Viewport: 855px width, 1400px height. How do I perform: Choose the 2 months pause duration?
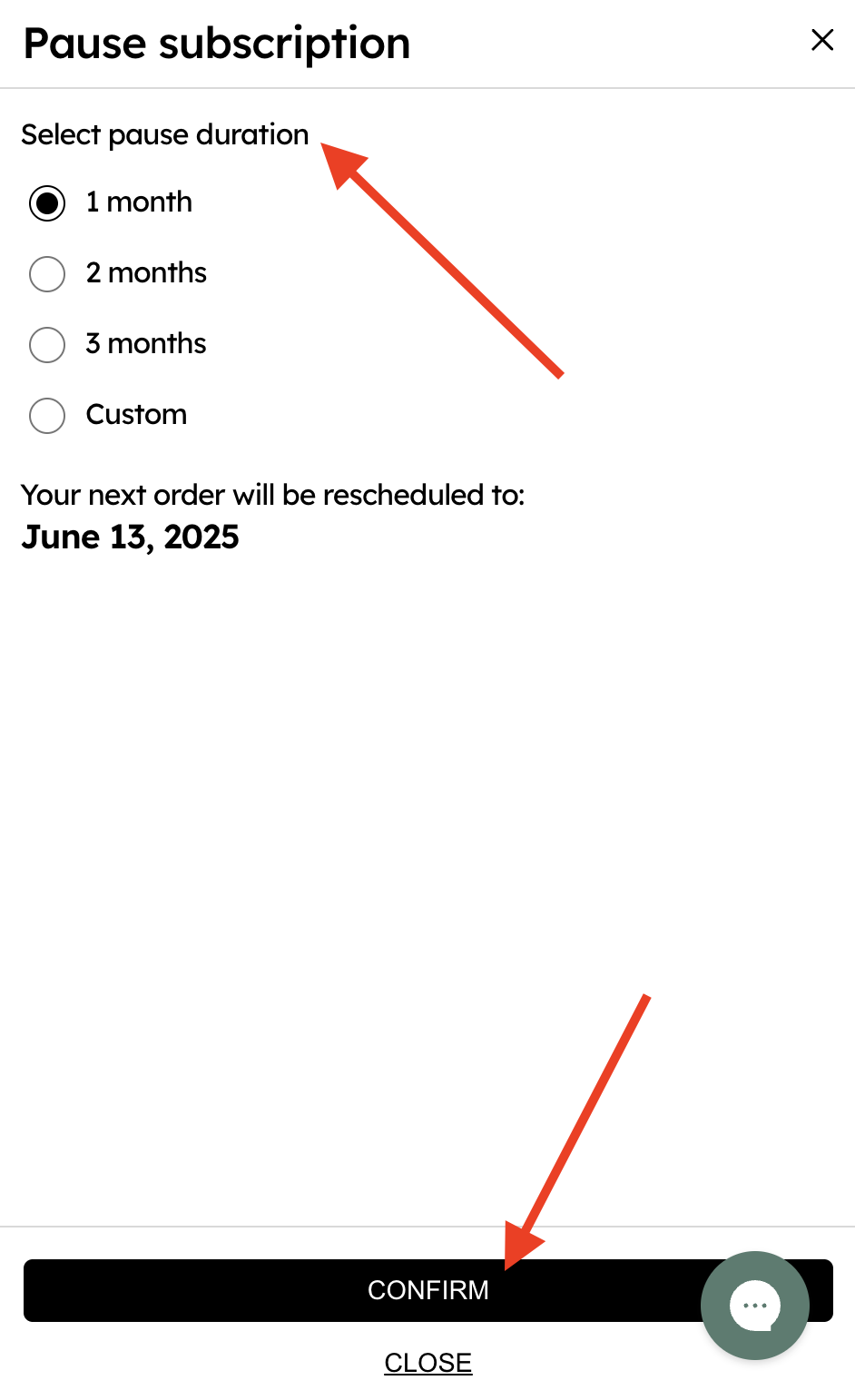47,273
